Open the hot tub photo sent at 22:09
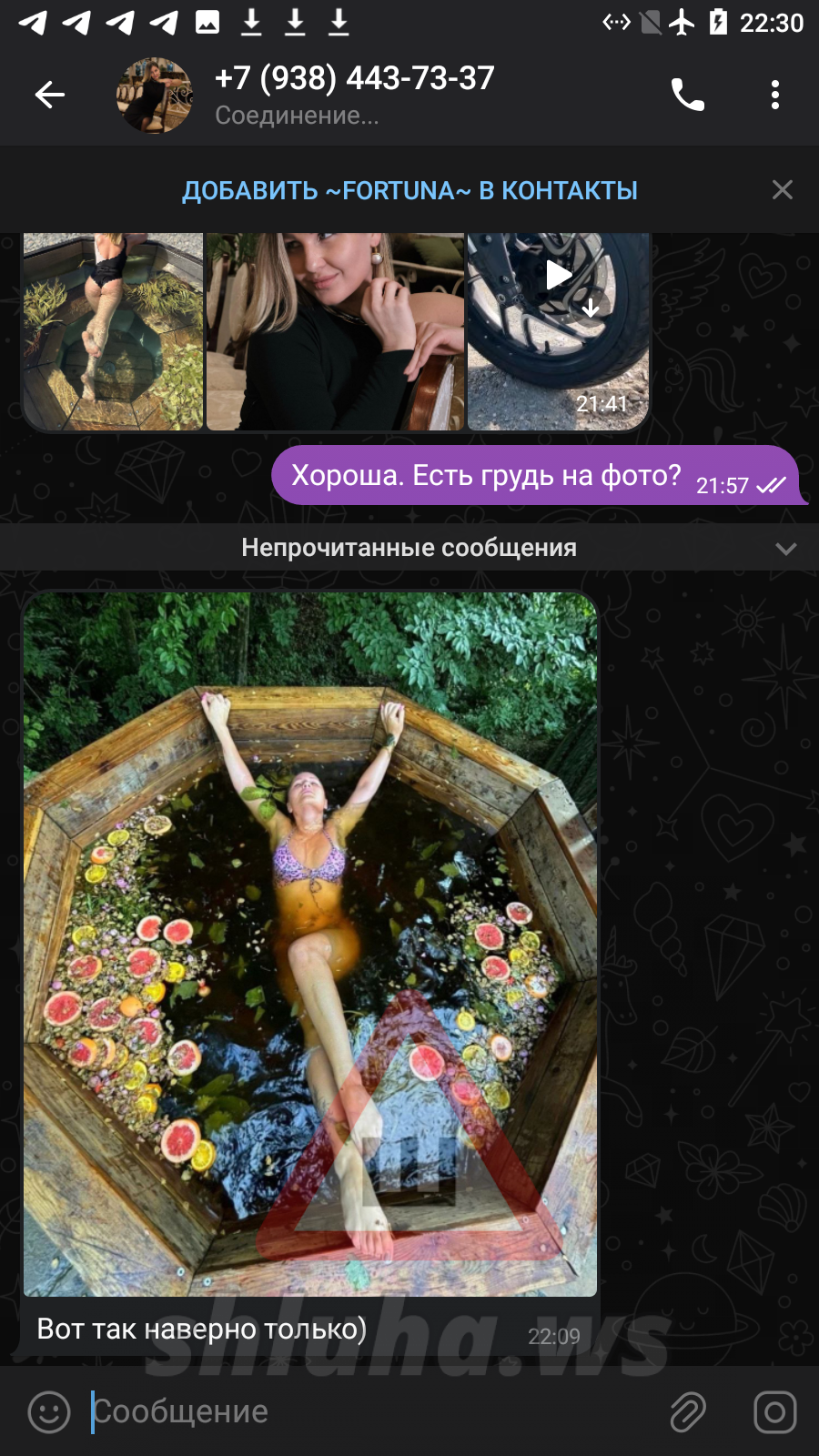Screen dimensions: 819x1456 (x=309, y=943)
